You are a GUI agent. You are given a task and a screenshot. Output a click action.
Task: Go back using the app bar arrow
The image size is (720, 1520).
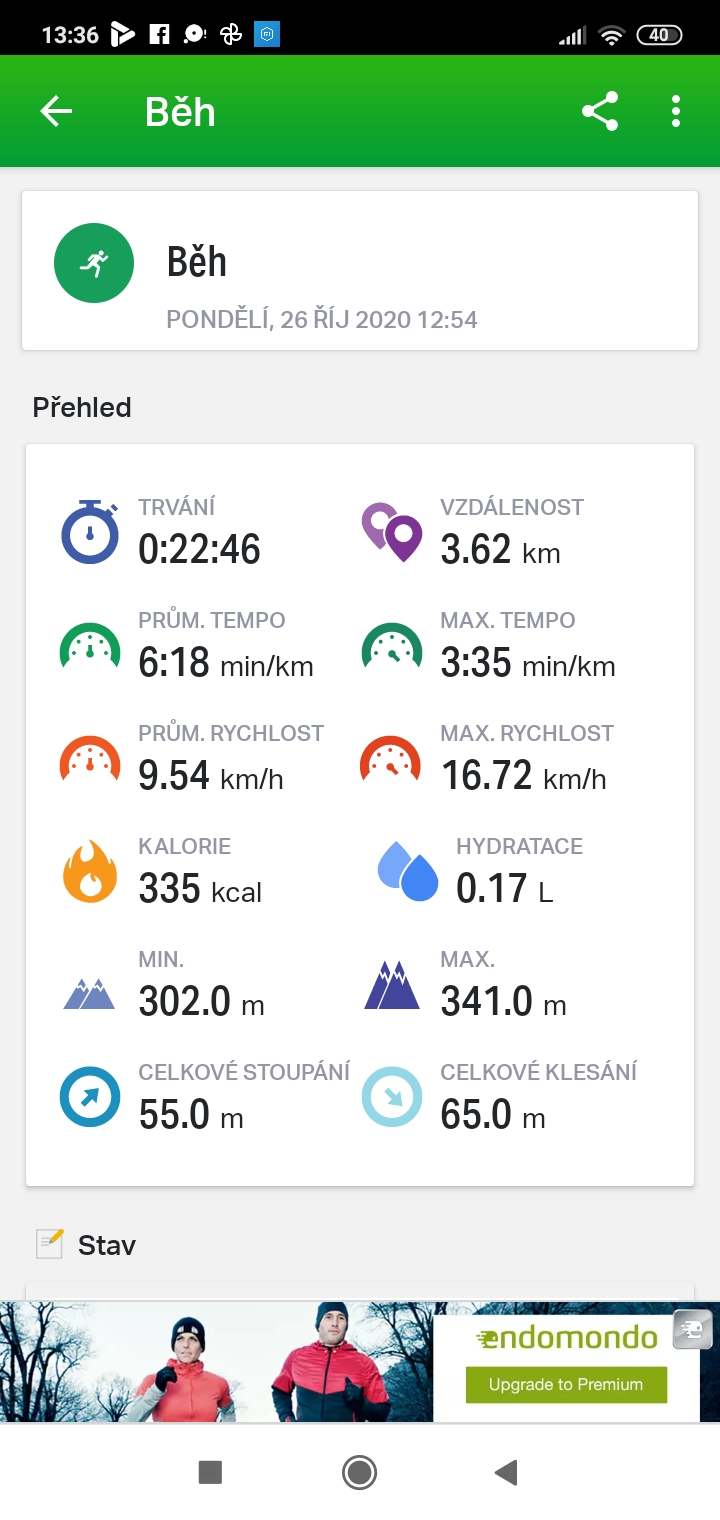click(x=56, y=111)
